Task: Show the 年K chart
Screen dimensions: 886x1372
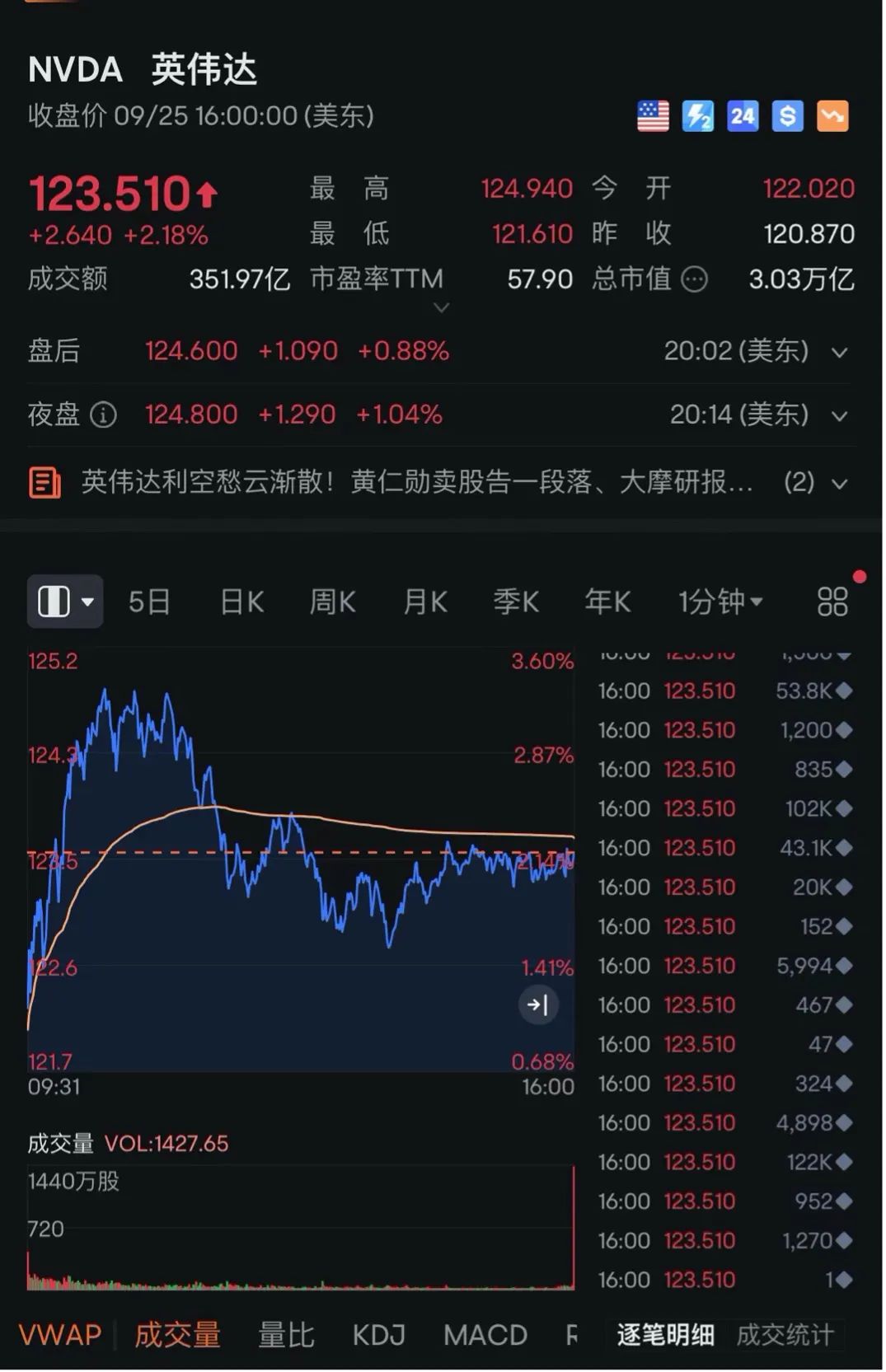Action: coord(607,602)
